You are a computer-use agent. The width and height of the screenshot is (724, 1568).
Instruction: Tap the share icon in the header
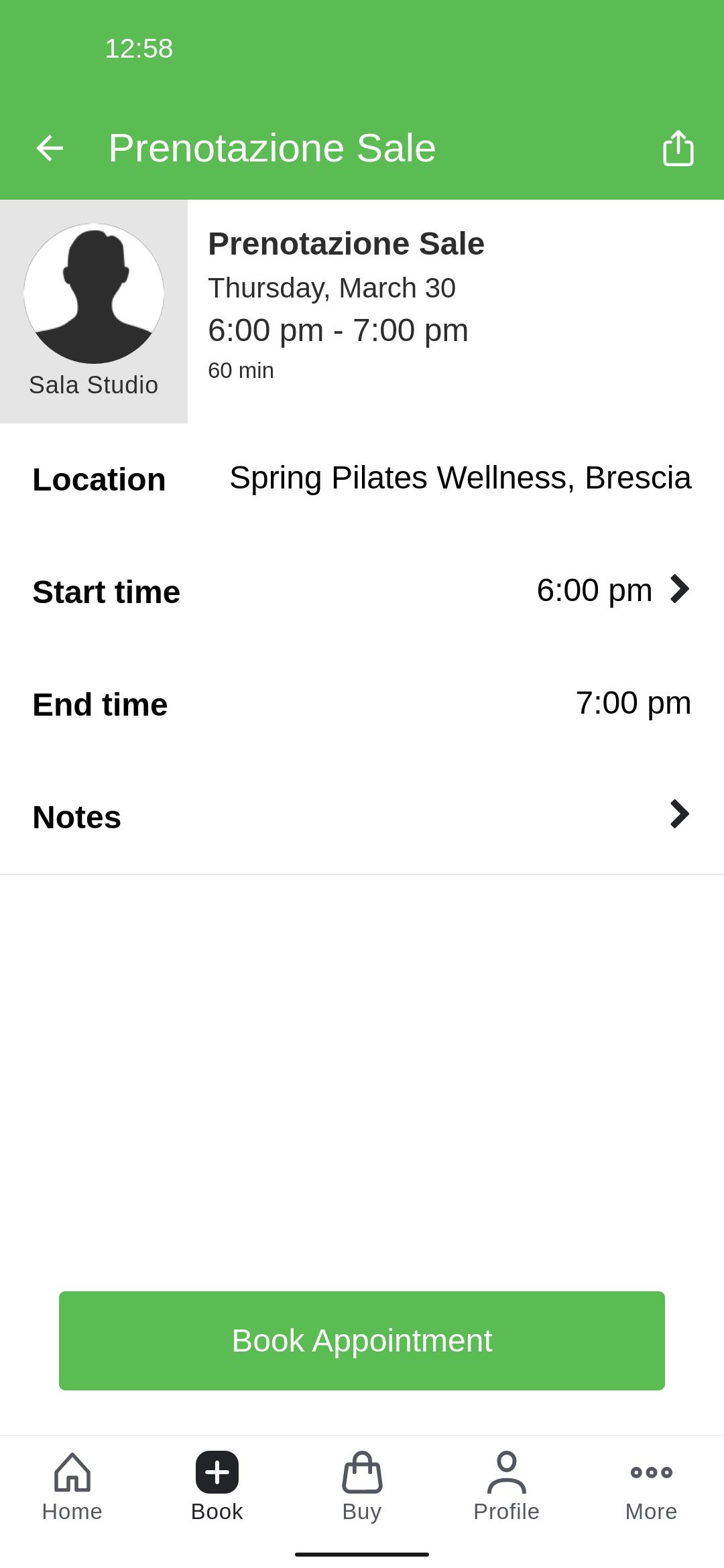pos(678,147)
